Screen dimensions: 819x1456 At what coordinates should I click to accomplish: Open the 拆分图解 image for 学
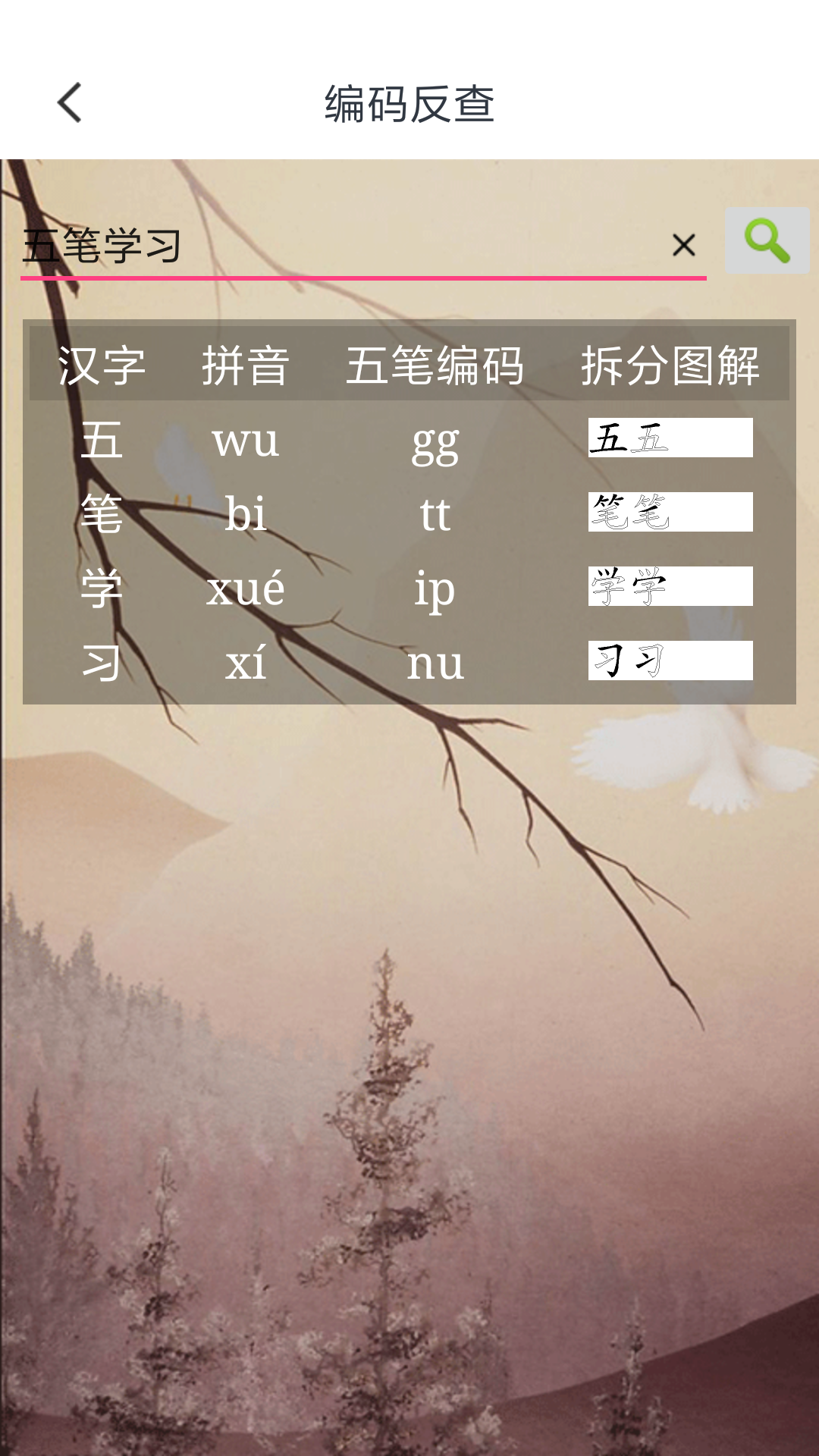pyautogui.click(x=670, y=586)
